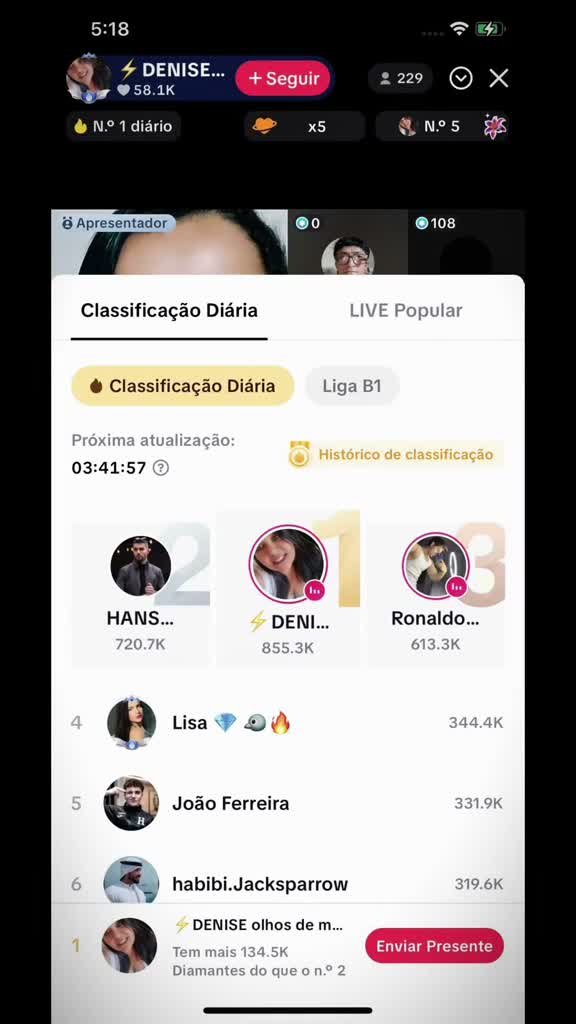Open Histórico de classificação

[396, 455]
